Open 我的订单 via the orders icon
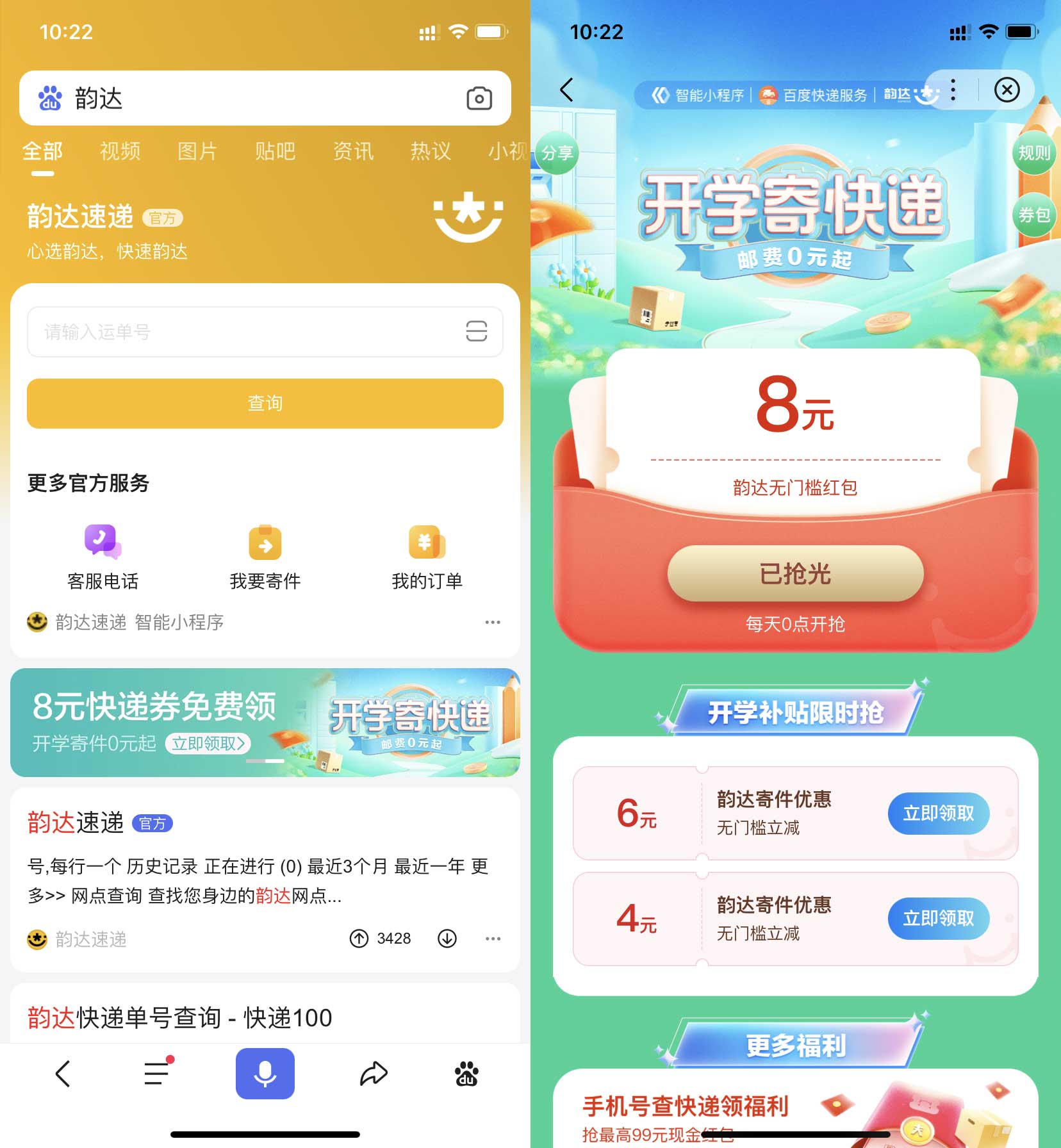Image resolution: width=1061 pixels, height=1148 pixels. tap(427, 542)
